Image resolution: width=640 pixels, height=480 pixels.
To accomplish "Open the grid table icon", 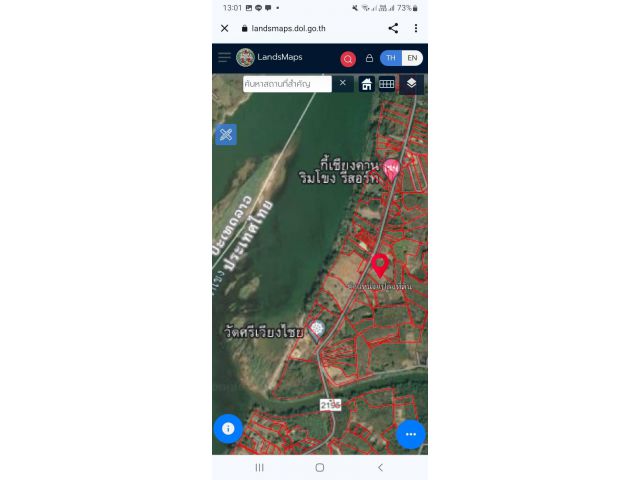I will [387, 84].
